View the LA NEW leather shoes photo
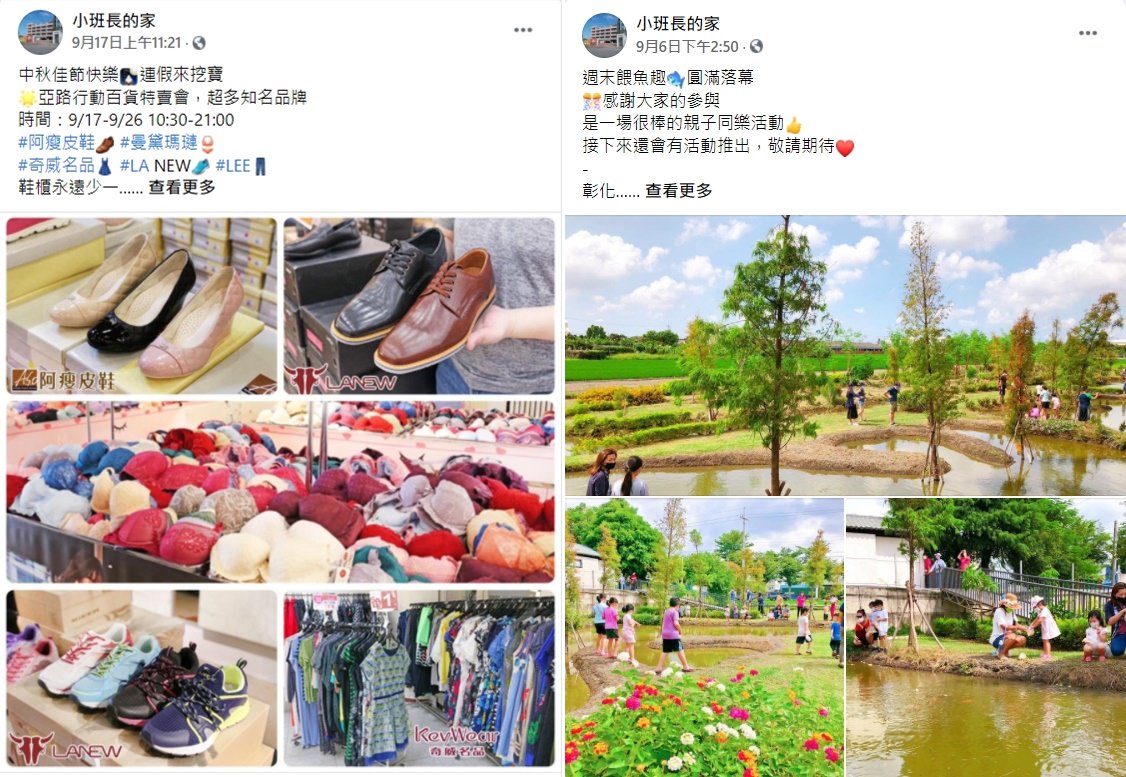Screen dimensions: 1126x777 tap(418, 306)
